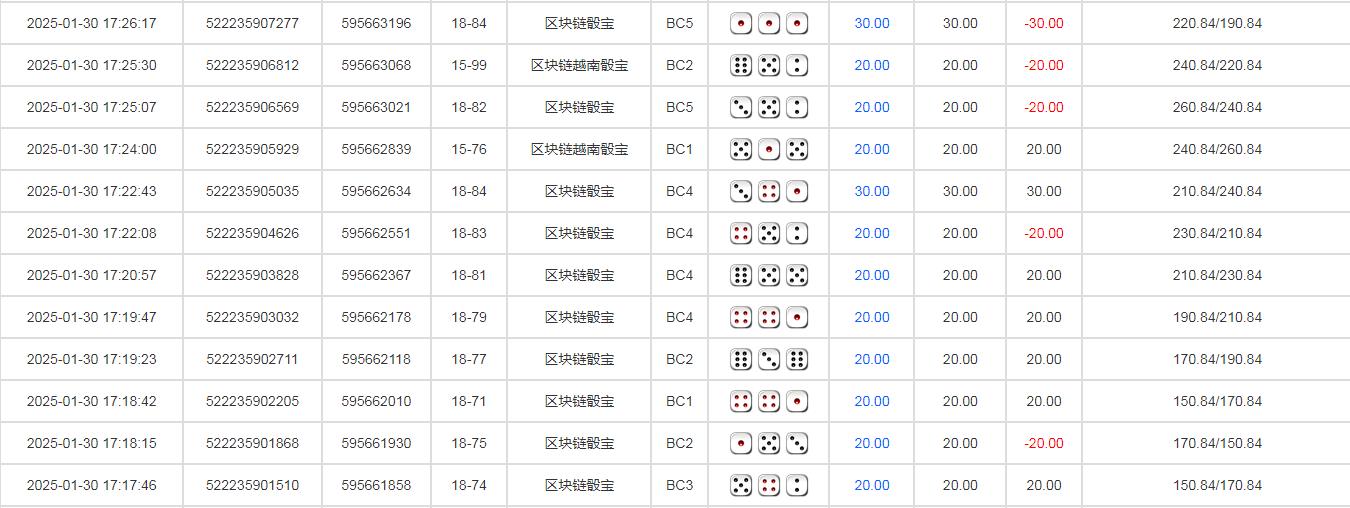This screenshot has width=1350, height=508.
Task: Open the blue 20.00 amount for 17:18:42
Action: click(x=871, y=401)
